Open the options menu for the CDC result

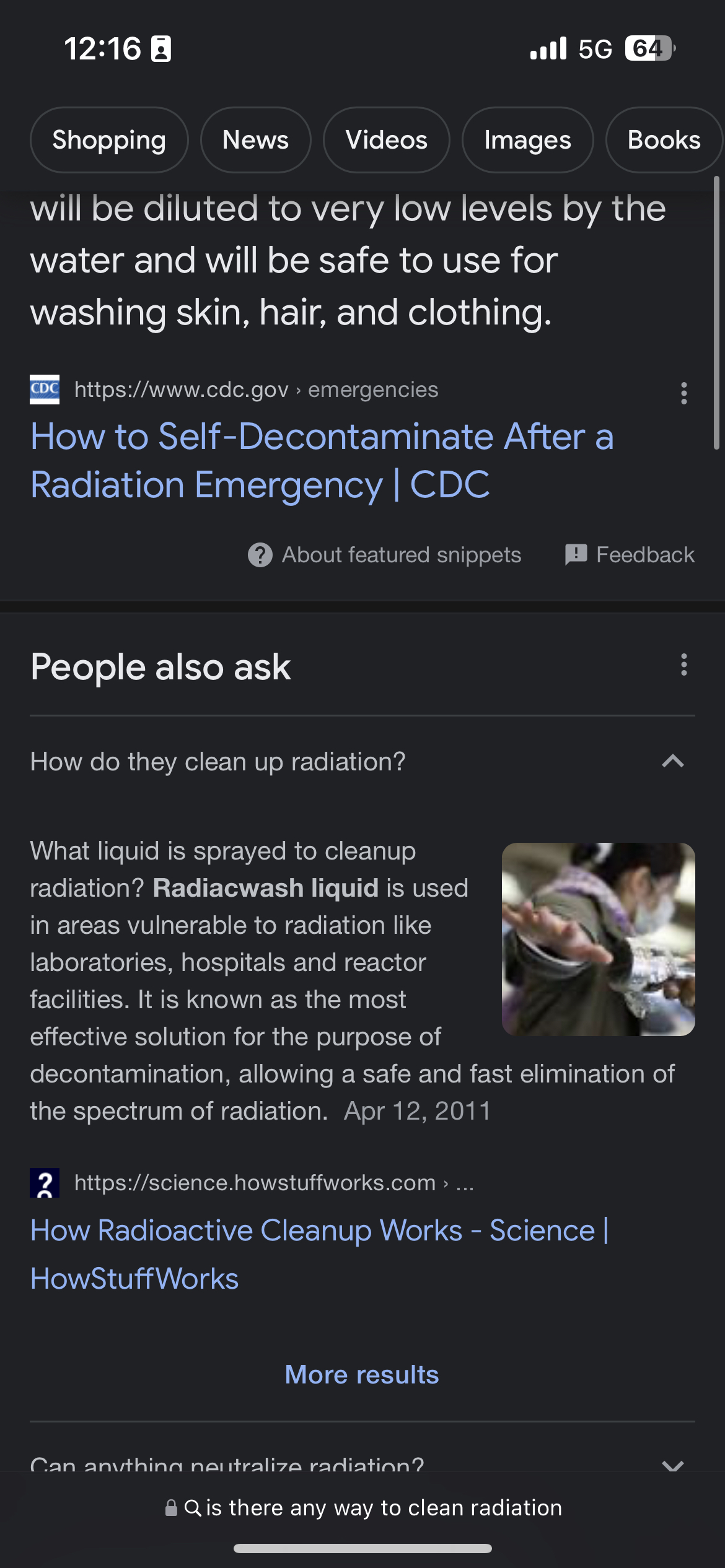[683, 393]
